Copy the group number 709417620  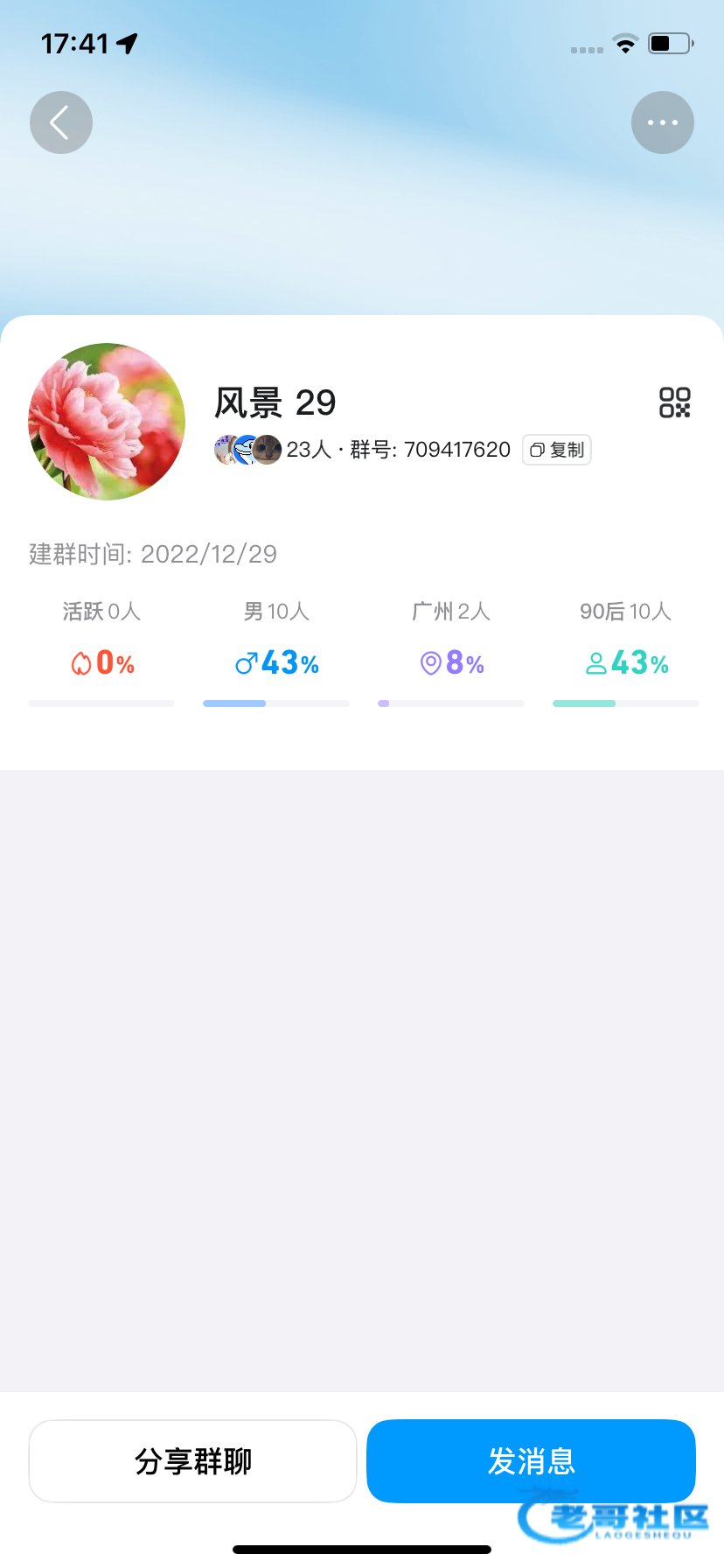click(x=557, y=450)
